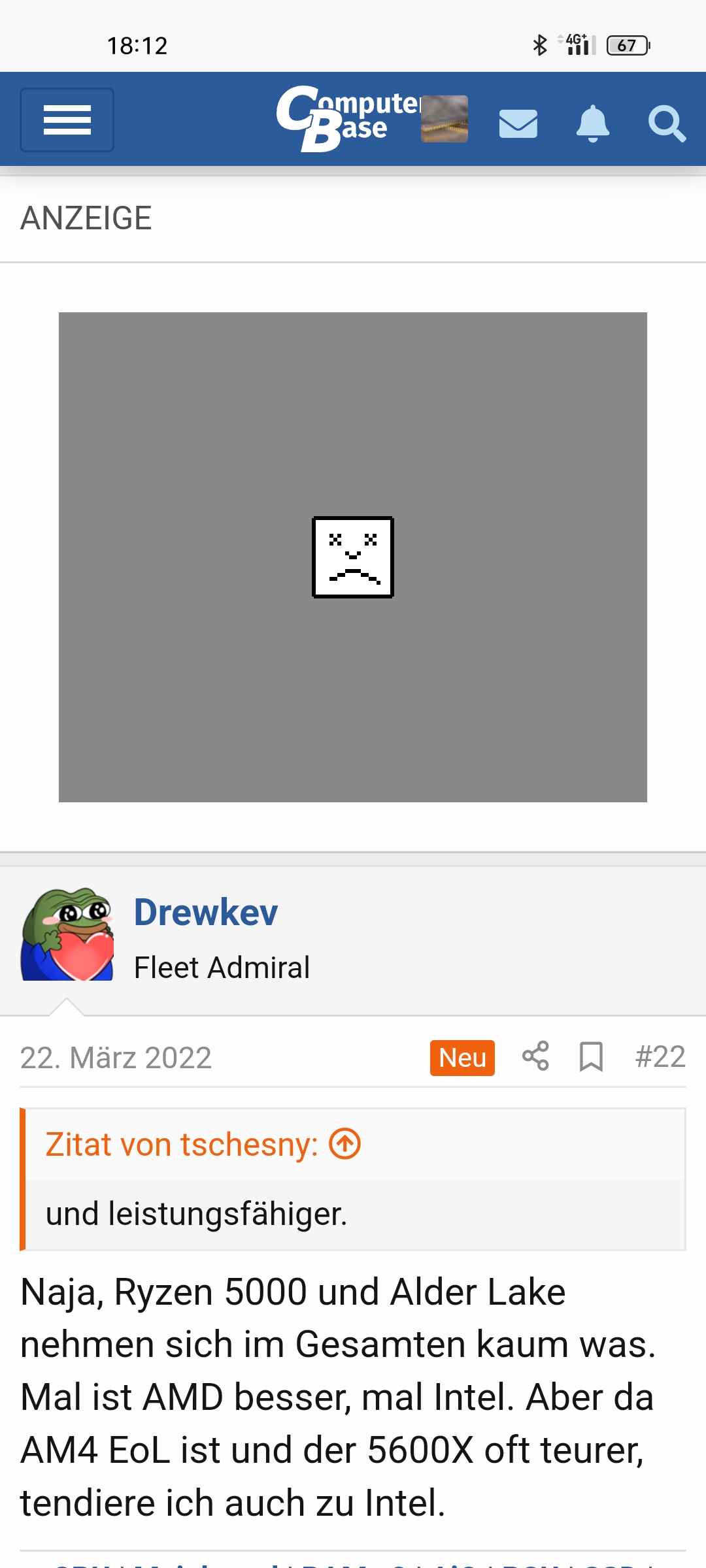The width and height of the screenshot is (706, 1568).
Task: Open the private messages envelope
Action: [x=518, y=123]
